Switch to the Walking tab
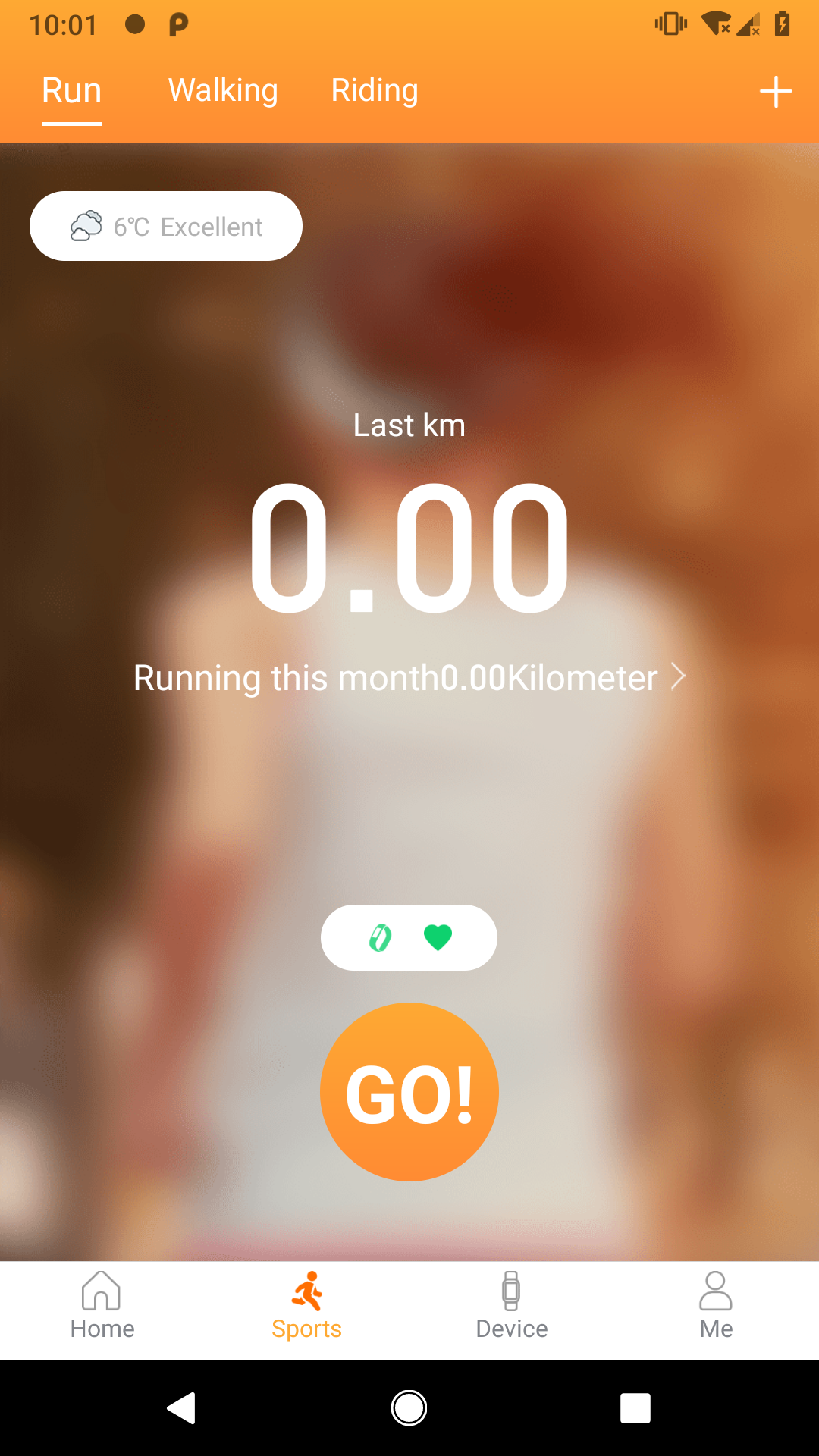819x1456 pixels. click(221, 90)
